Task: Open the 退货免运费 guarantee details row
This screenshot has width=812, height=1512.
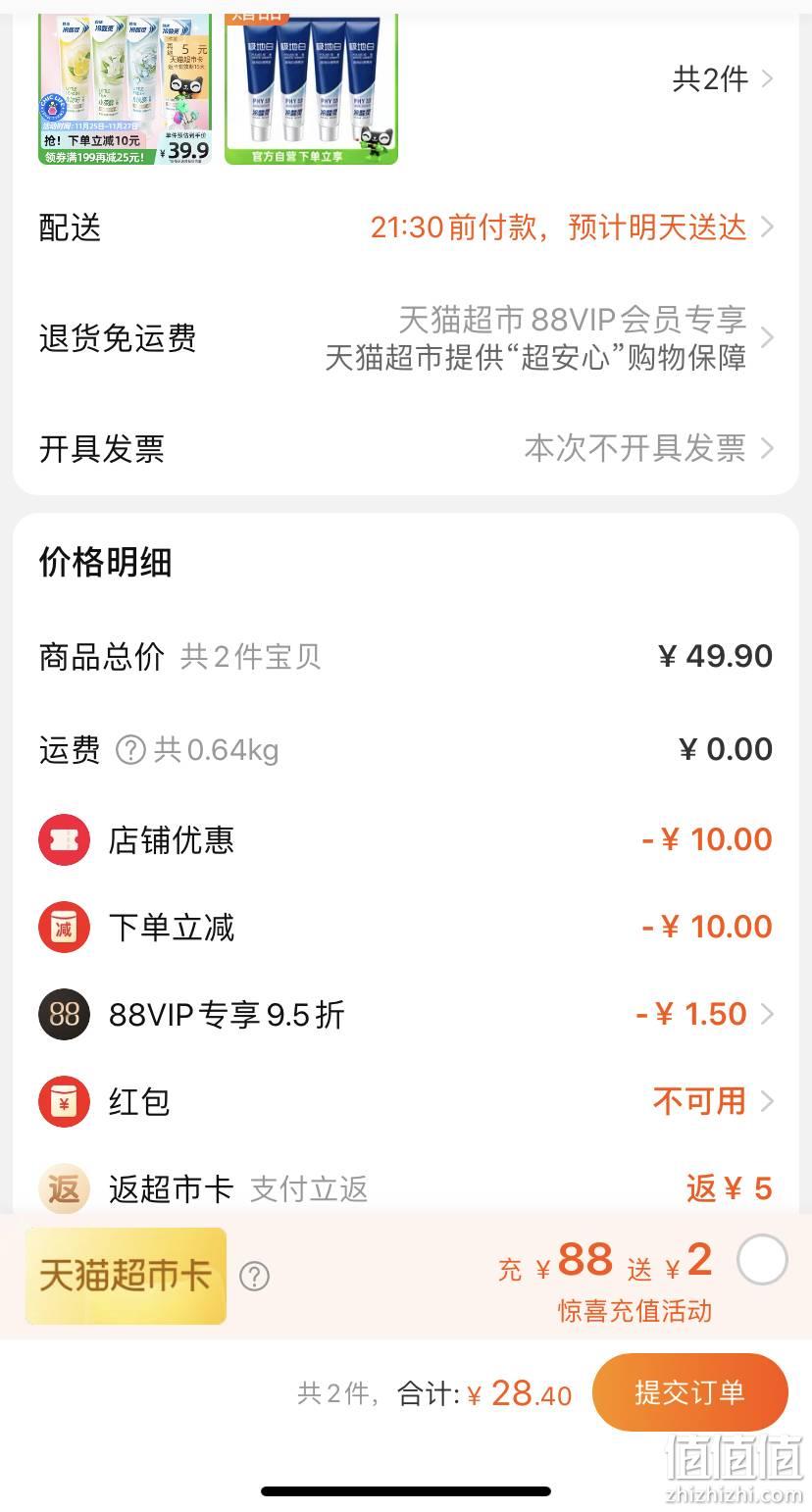Action: 406,338
